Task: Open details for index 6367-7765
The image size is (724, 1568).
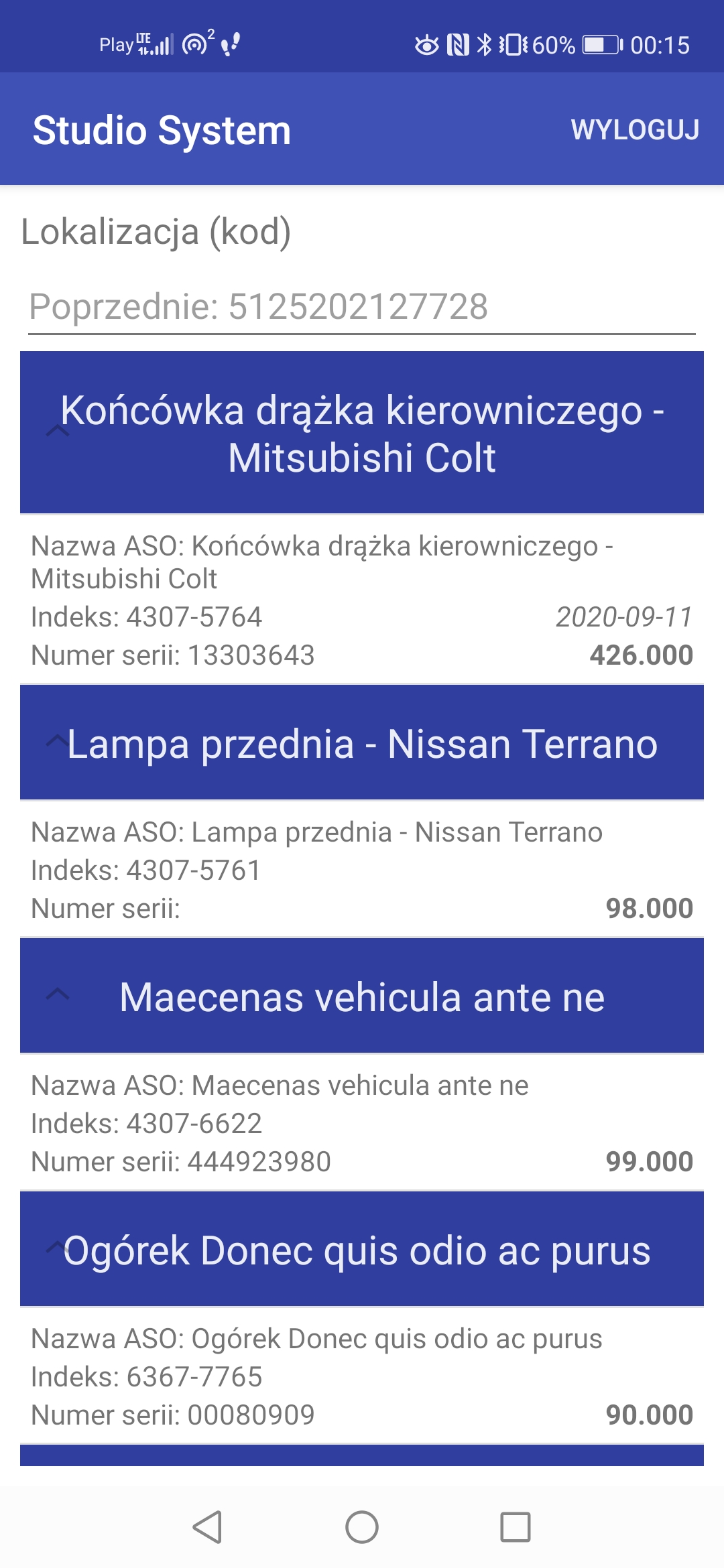Action: coord(362,1376)
